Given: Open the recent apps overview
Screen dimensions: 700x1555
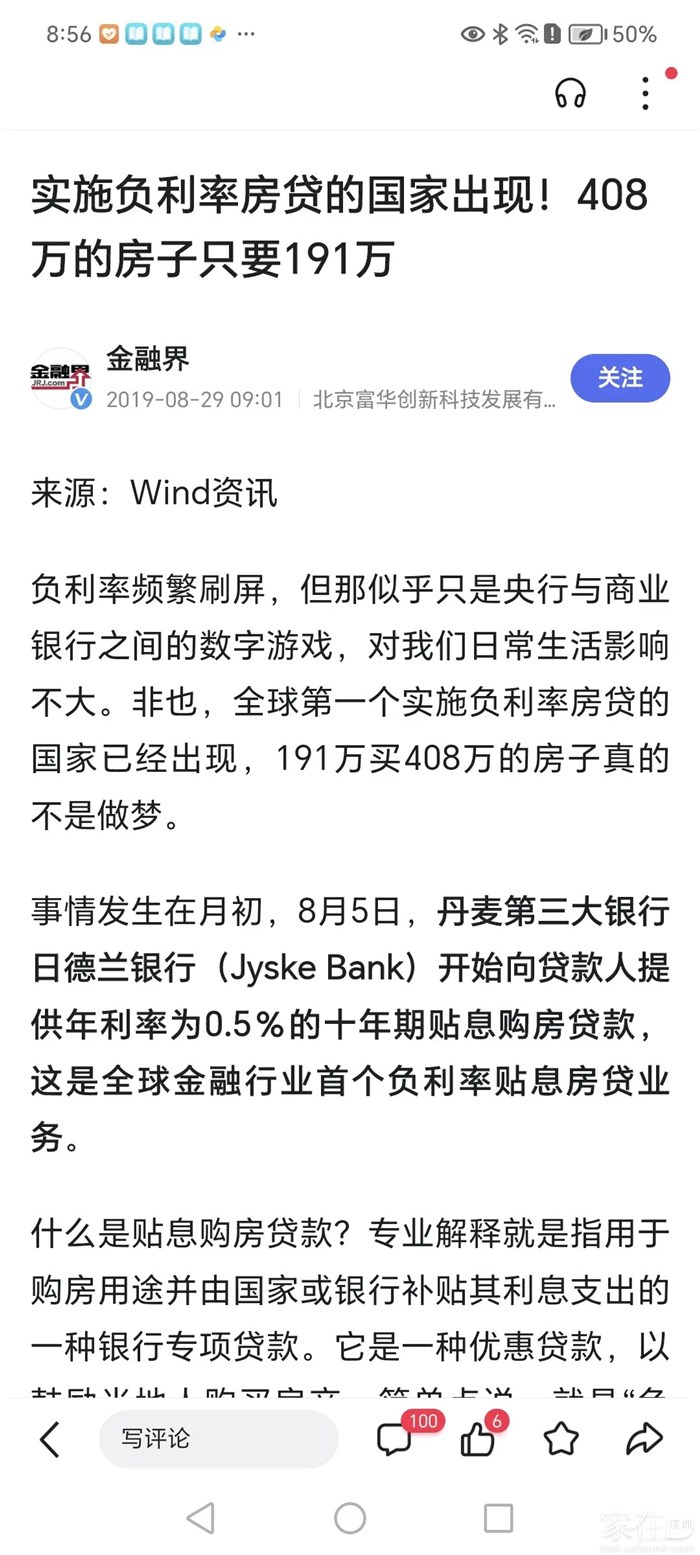Looking at the screenshot, I should 498,1517.
